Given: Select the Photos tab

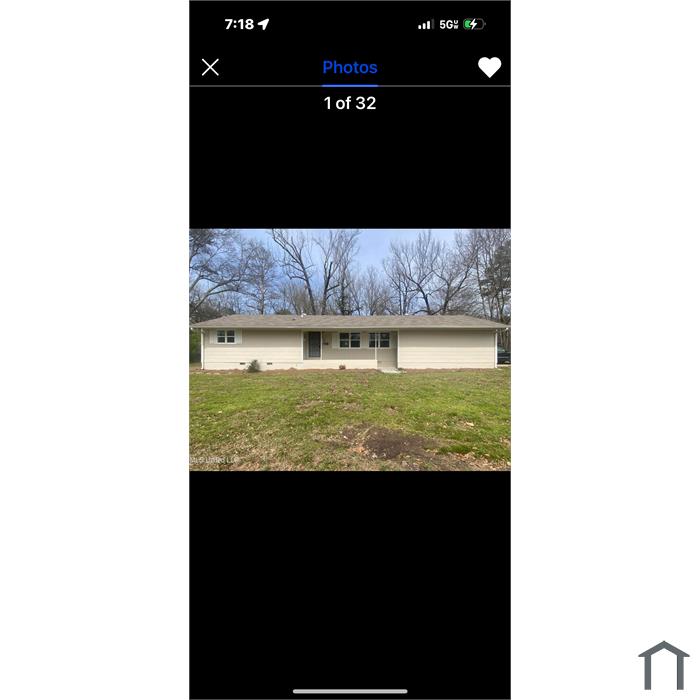Looking at the screenshot, I should coord(349,67).
